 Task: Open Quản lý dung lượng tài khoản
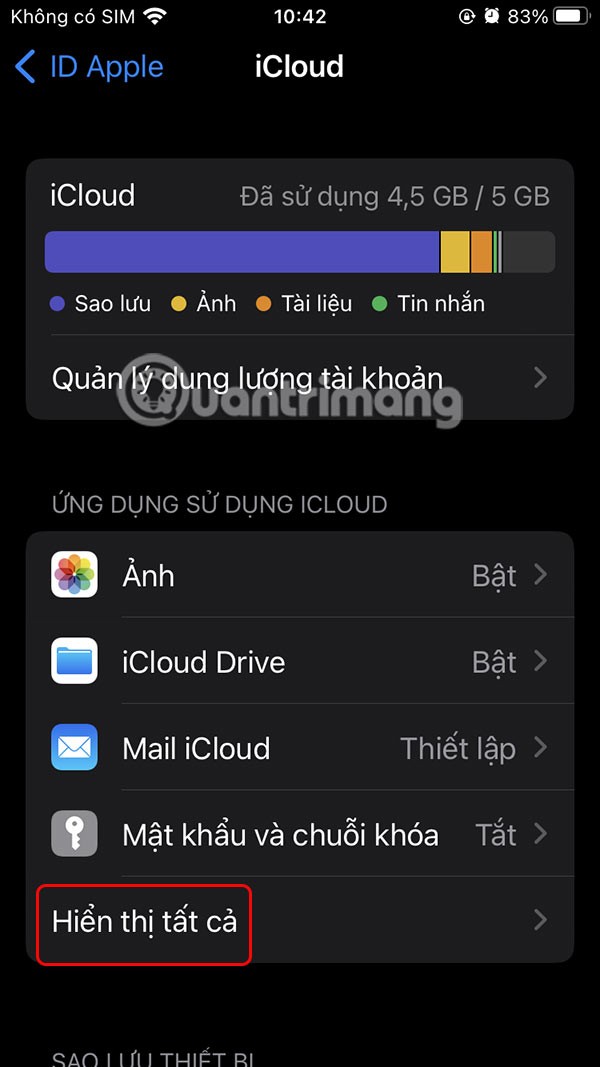[x=299, y=378]
